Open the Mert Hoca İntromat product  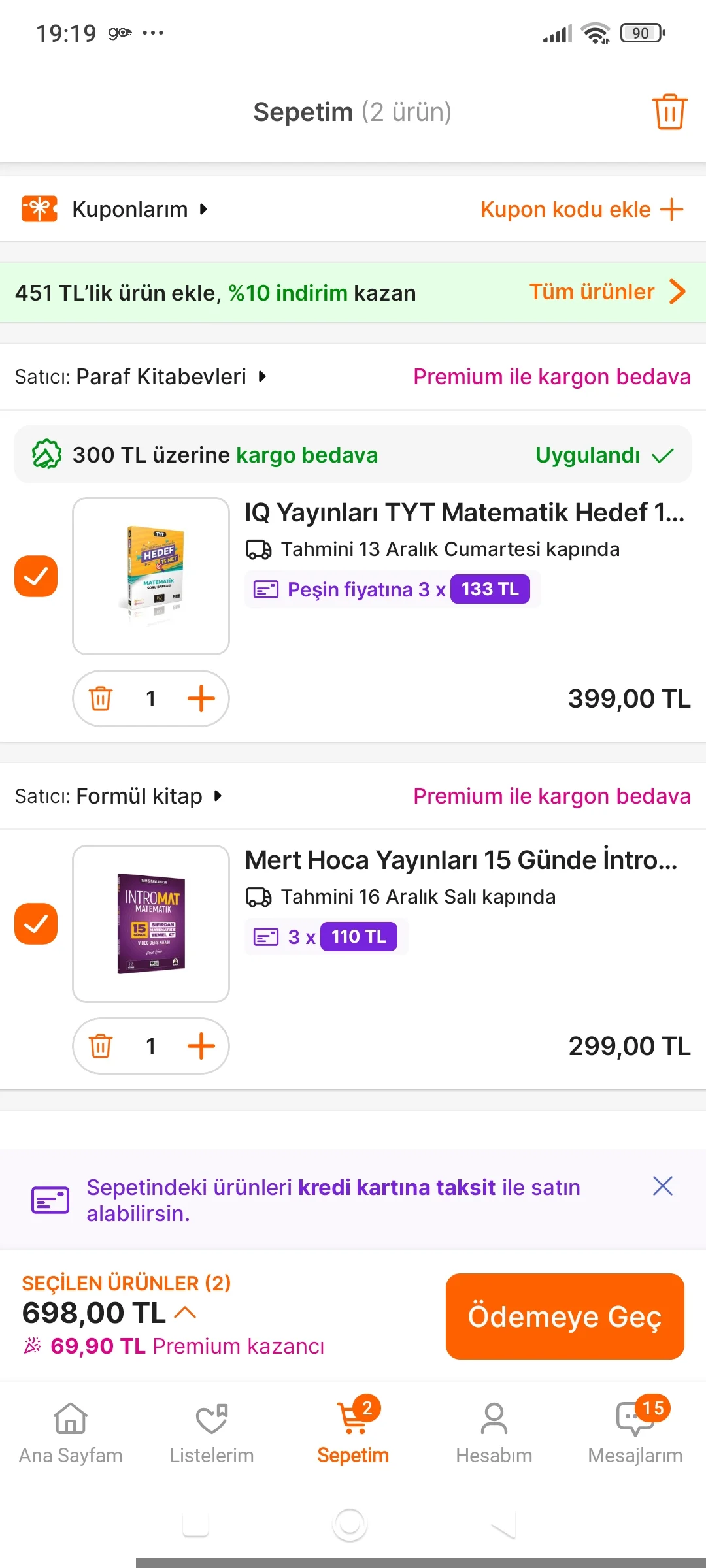pos(461,860)
